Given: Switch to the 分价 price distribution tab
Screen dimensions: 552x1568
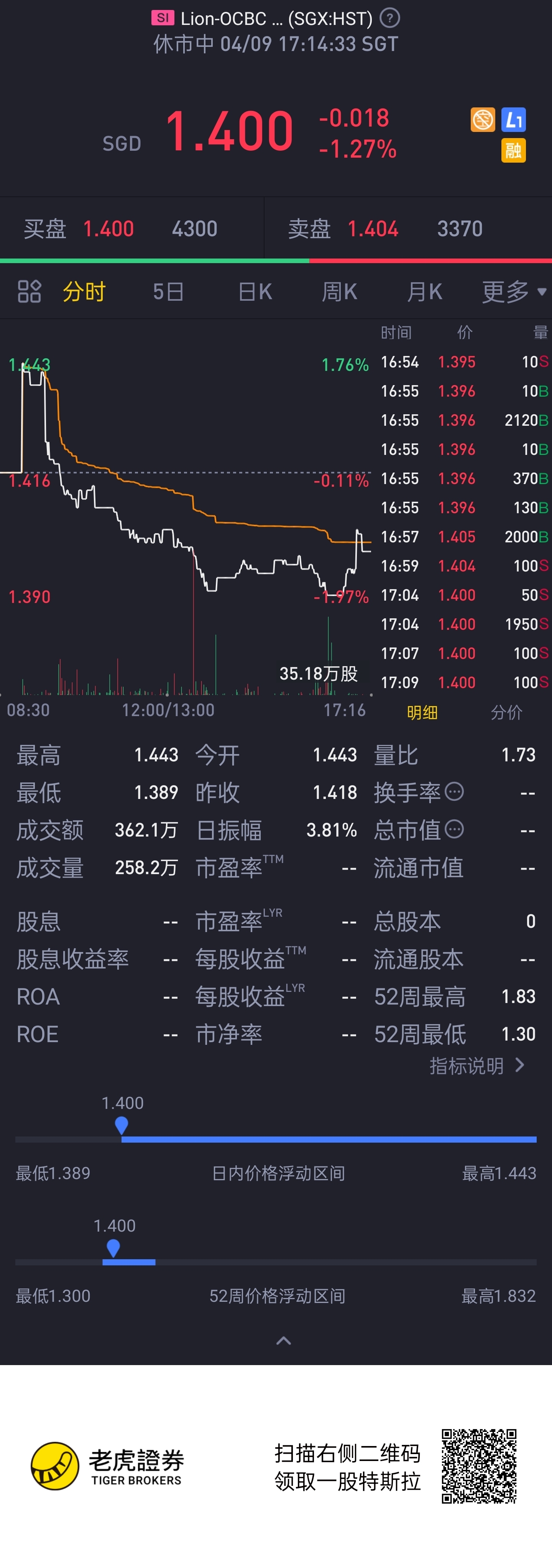Looking at the screenshot, I should tap(506, 712).
